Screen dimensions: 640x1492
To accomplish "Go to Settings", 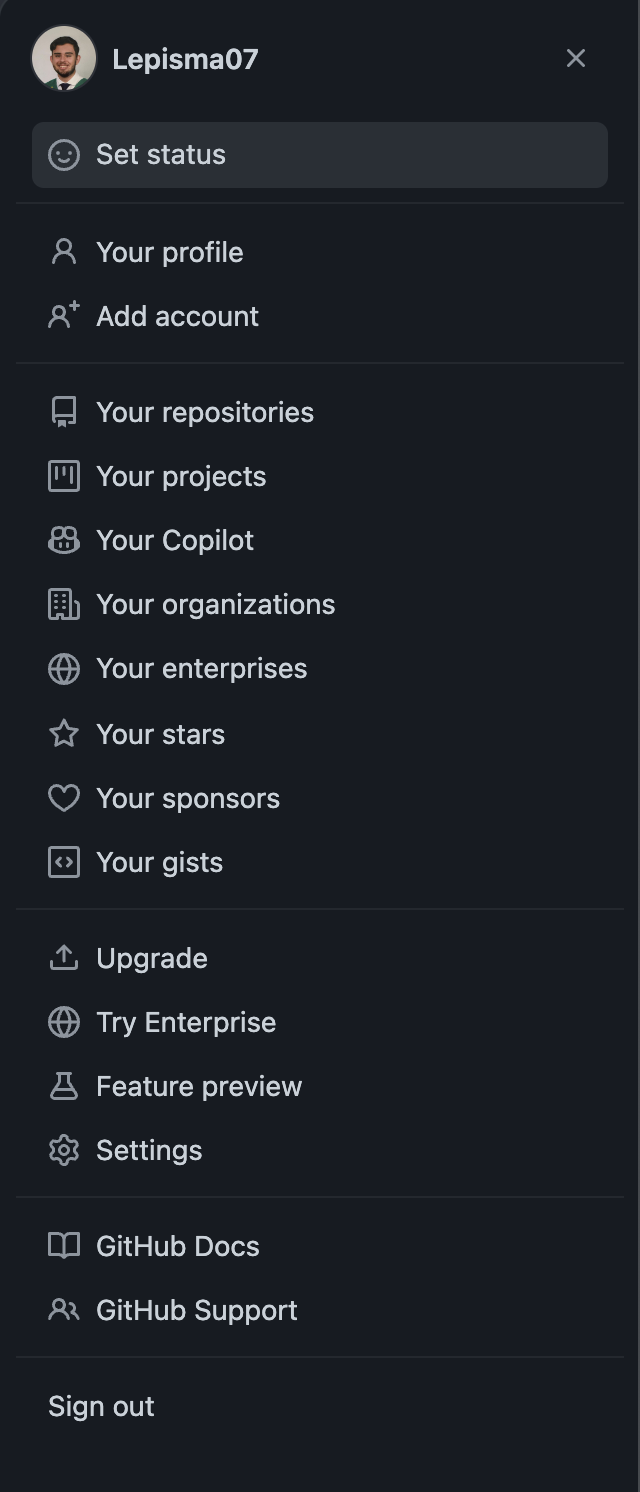I will point(148,1150).
